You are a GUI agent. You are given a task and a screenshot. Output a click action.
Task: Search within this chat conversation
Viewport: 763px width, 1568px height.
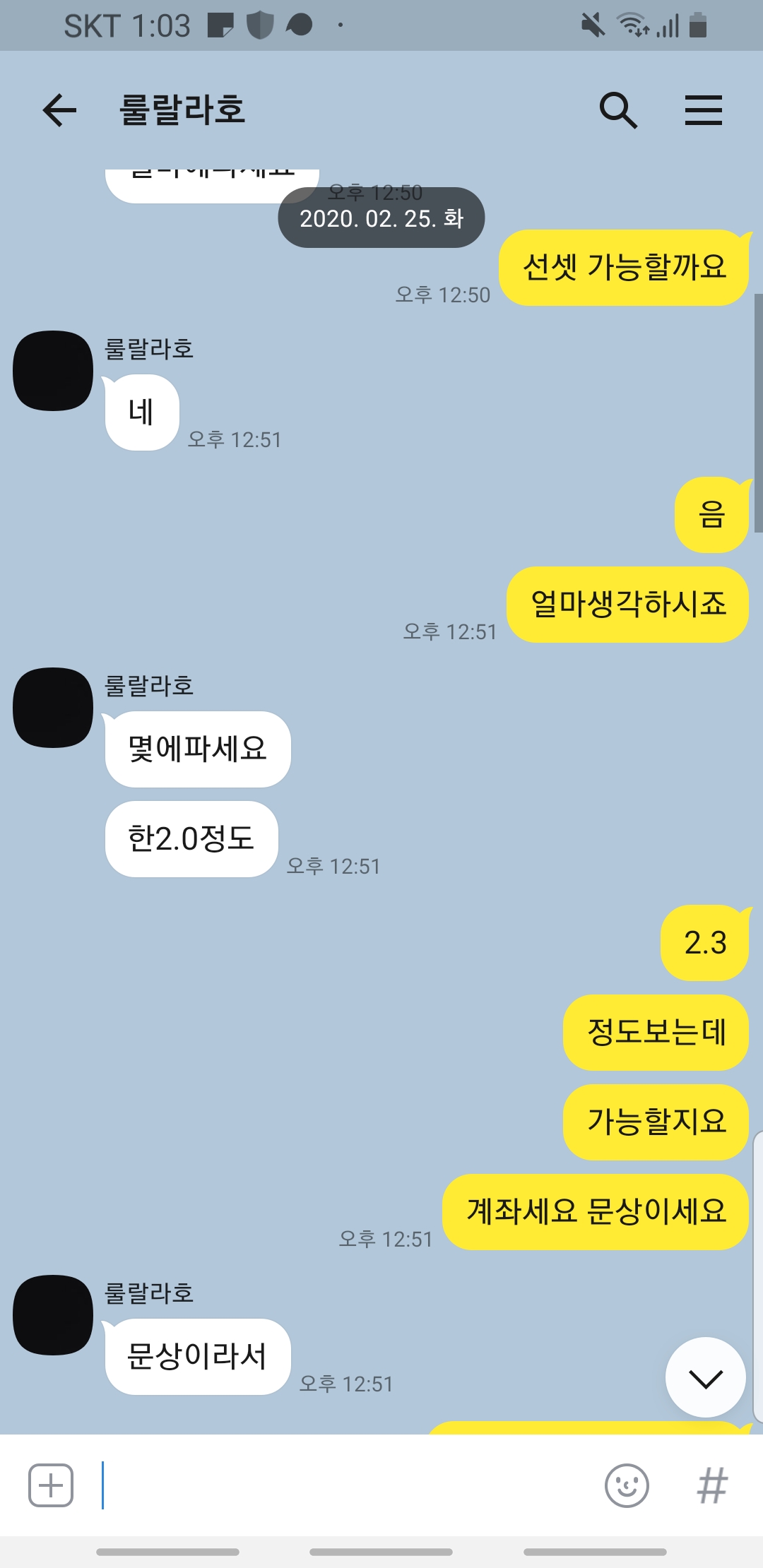pos(618,110)
